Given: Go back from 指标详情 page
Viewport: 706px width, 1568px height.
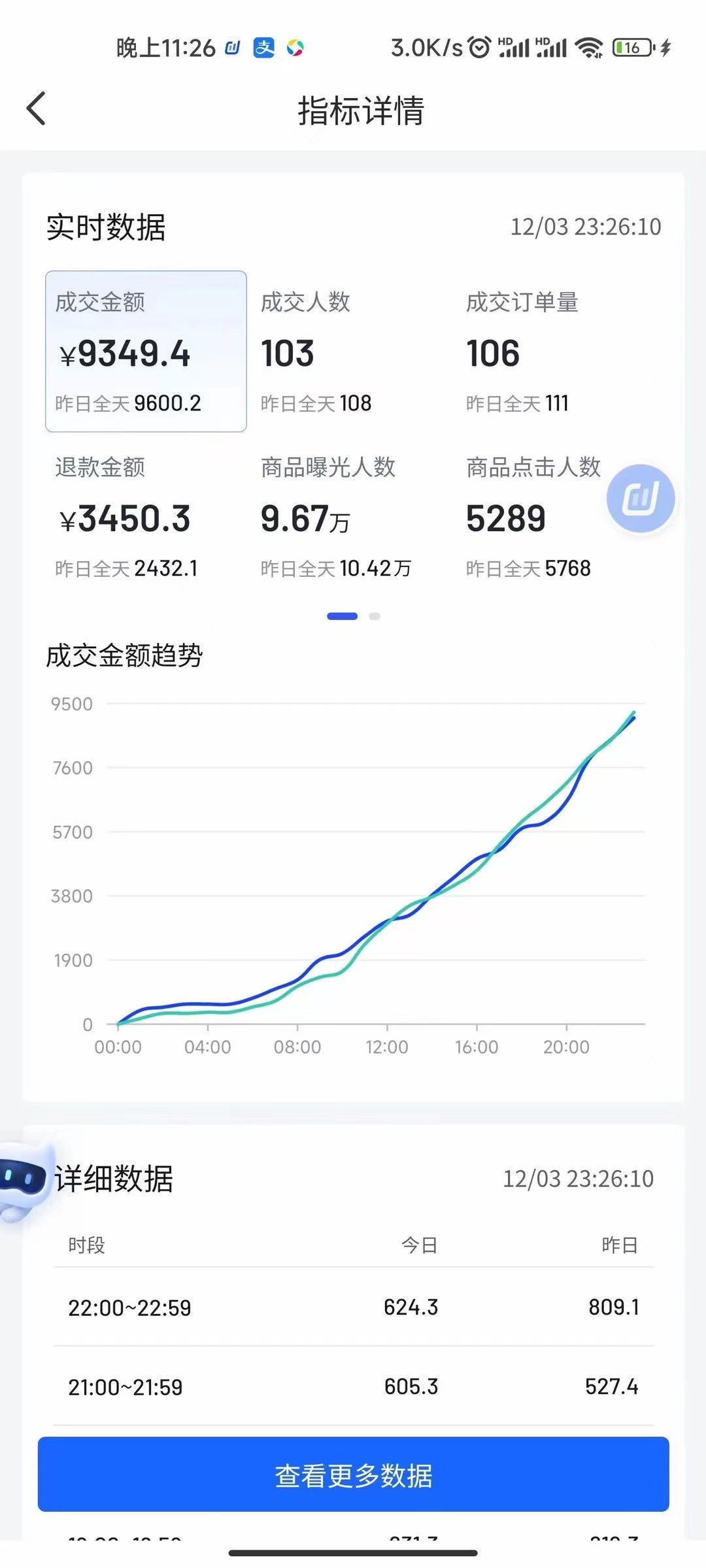Looking at the screenshot, I should coord(37,108).
